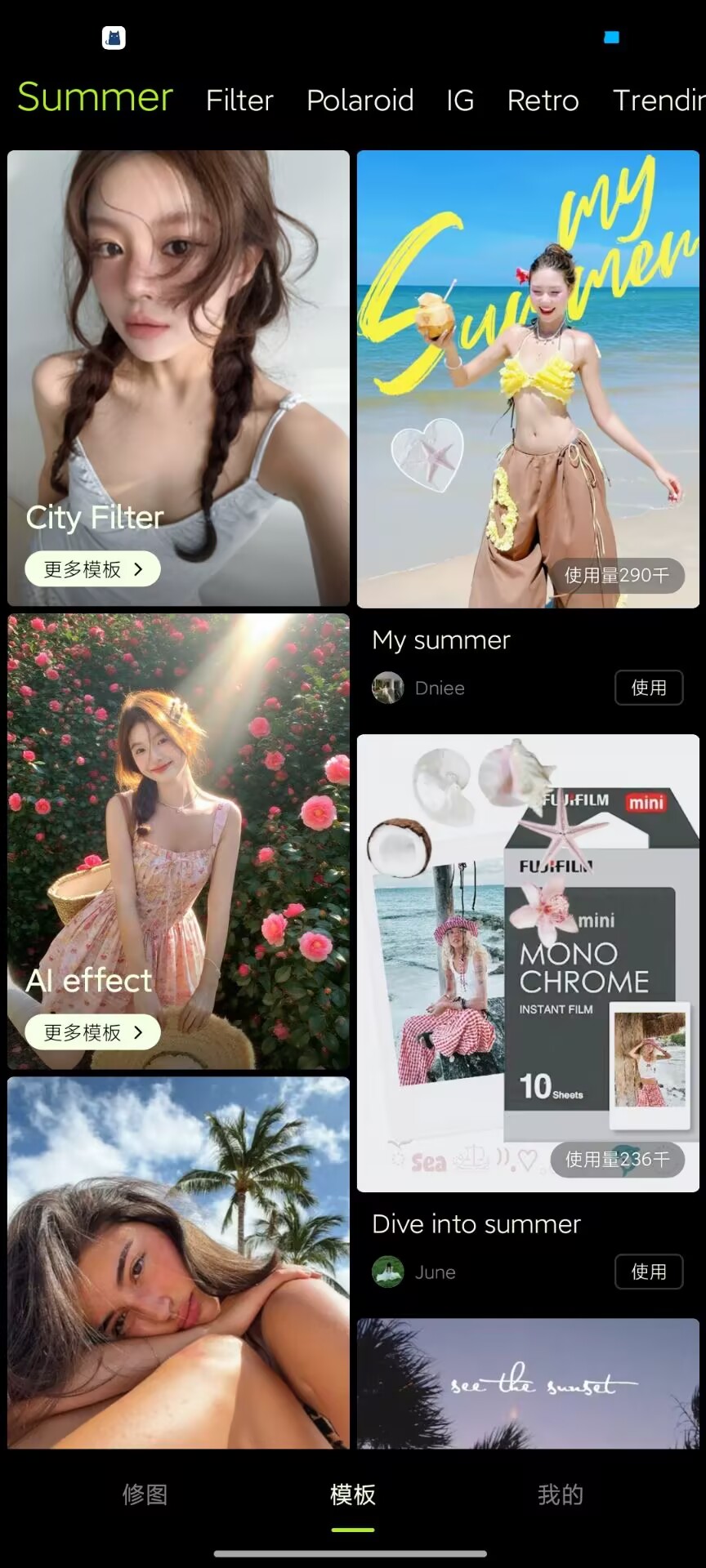The height and width of the screenshot is (1568, 706).
Task: Open the palm tree portrait template
Action: pos(178,1262)
